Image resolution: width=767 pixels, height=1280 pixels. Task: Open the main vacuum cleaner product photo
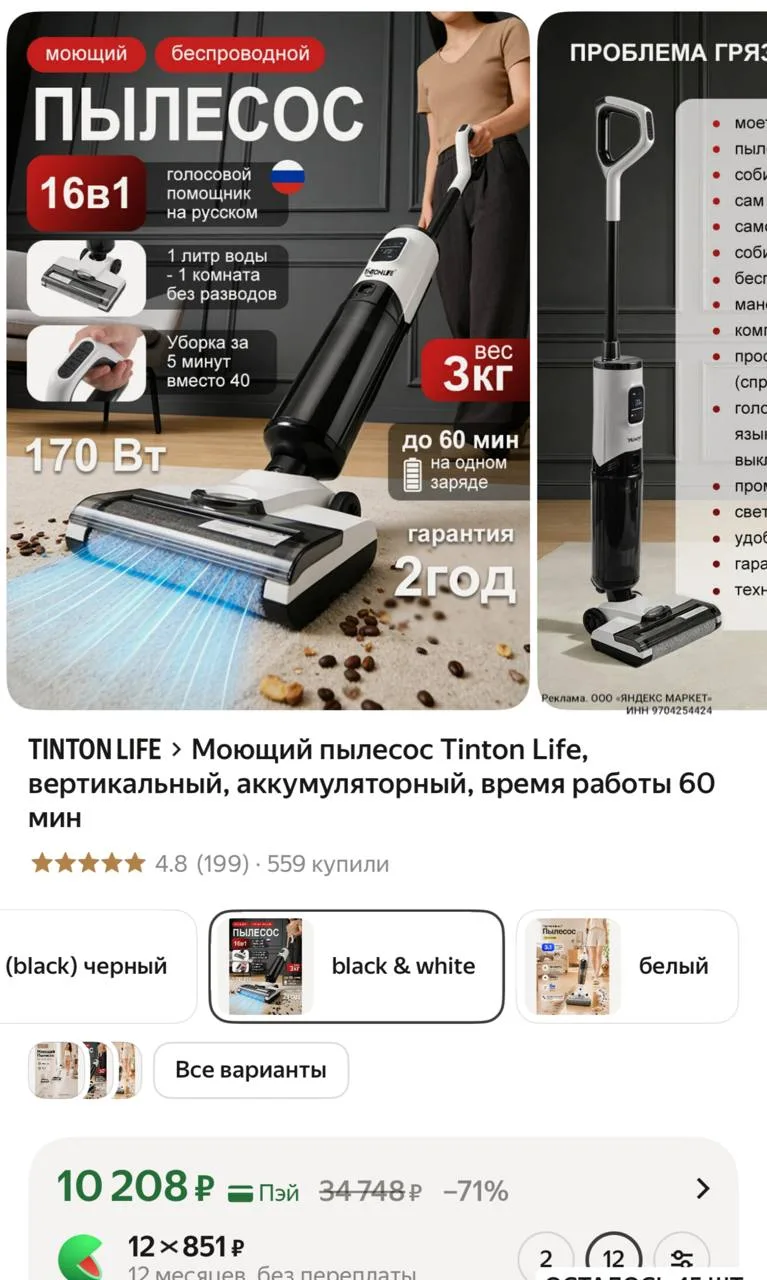(x=267, y=361)
